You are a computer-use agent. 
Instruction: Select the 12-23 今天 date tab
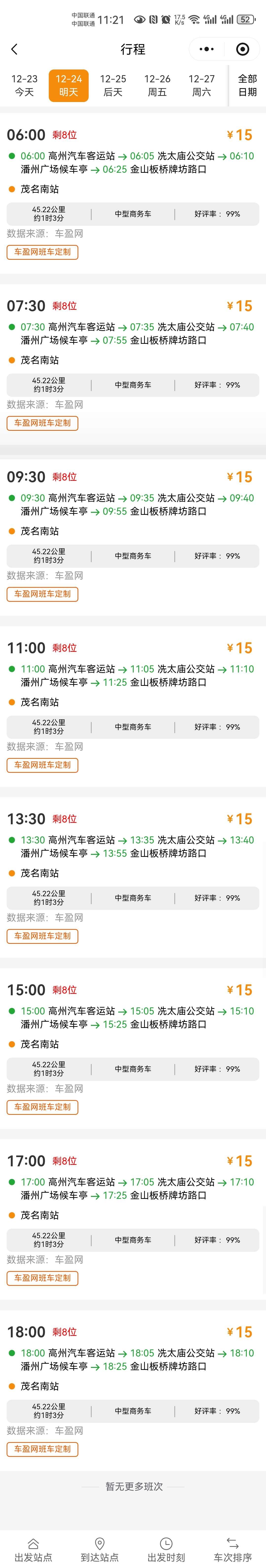(x=24, y=85)
